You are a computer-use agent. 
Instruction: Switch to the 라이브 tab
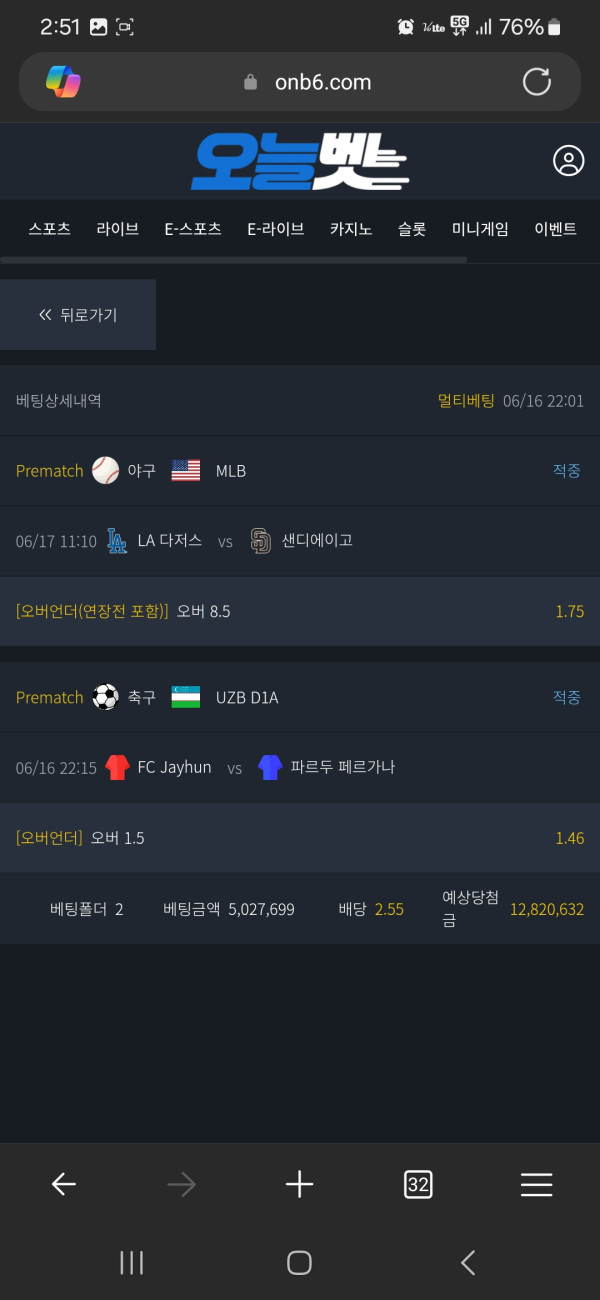click(x=118, y=229)
